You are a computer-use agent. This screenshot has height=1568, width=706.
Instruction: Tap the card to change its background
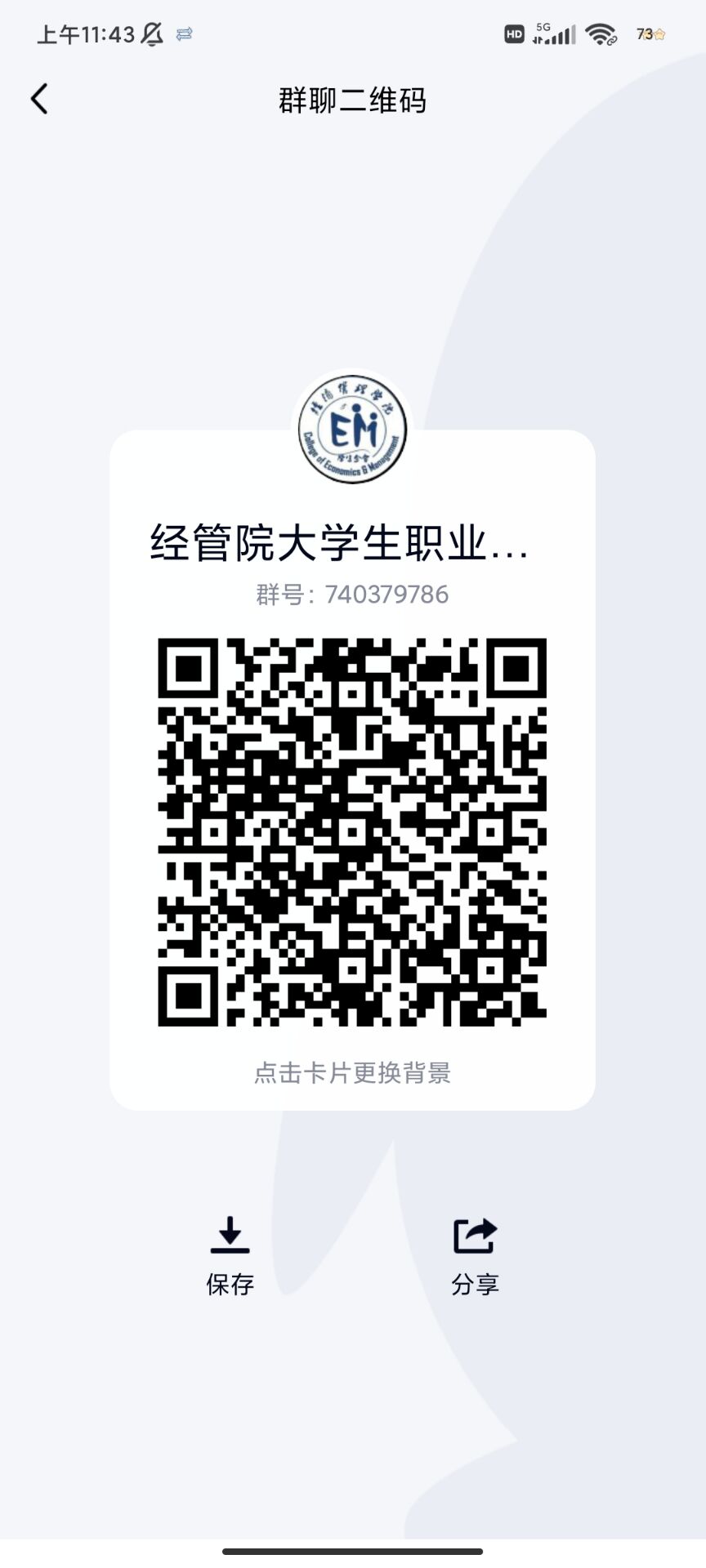point(352,1071)
